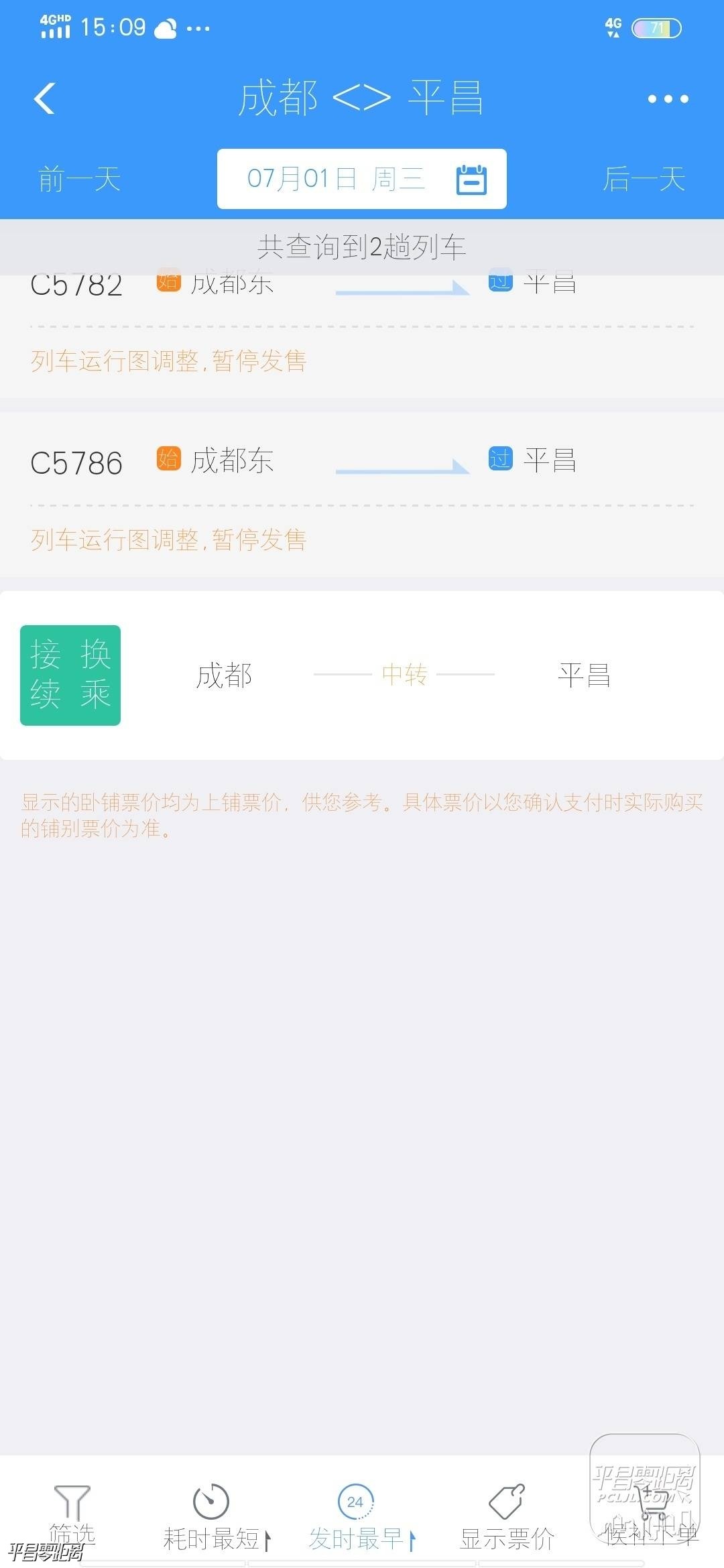Open the 接续换乘 transfer option card
This screenshot has height=1568, width=724.
(362, 675)
